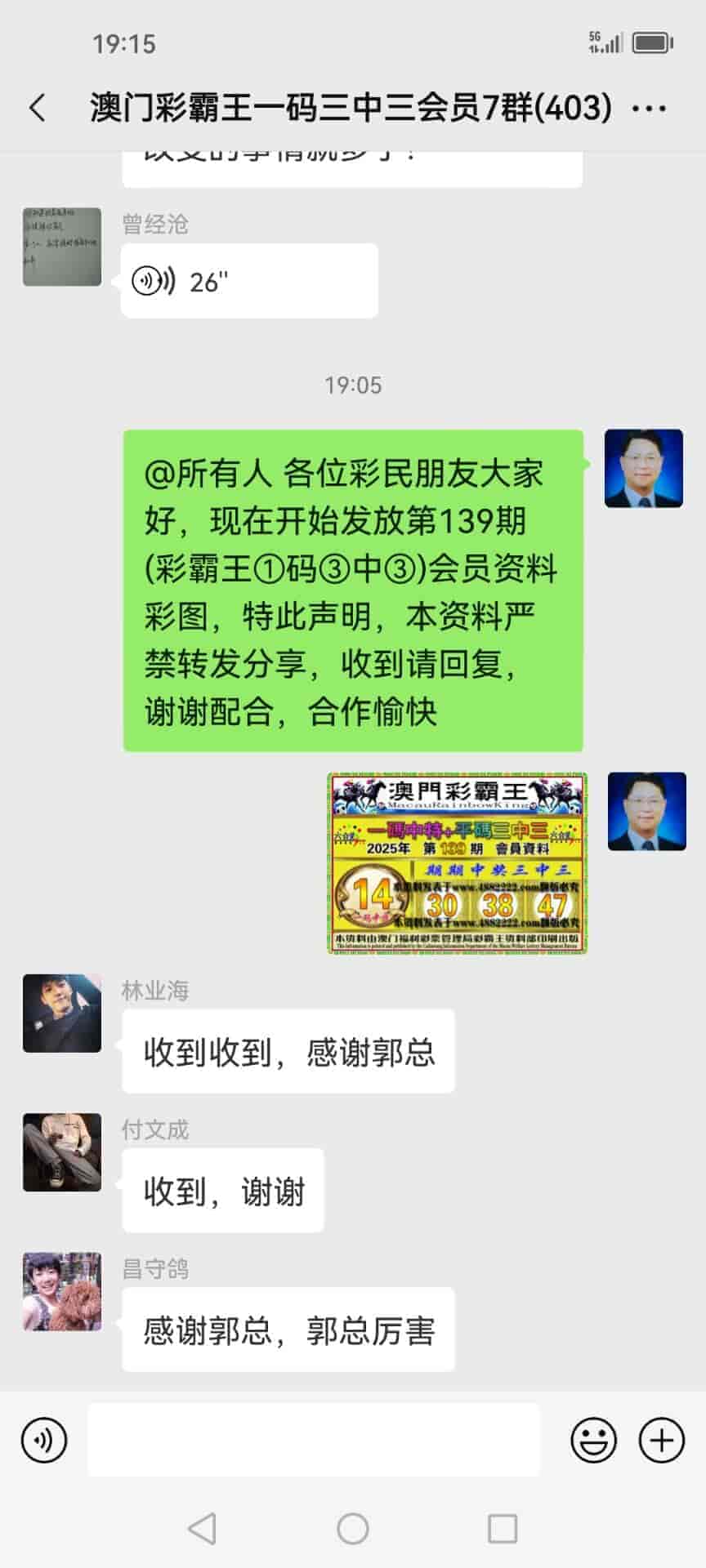The image size is (706, 1568).
Task: Focus the message text field
Action: pos(314,1440)
